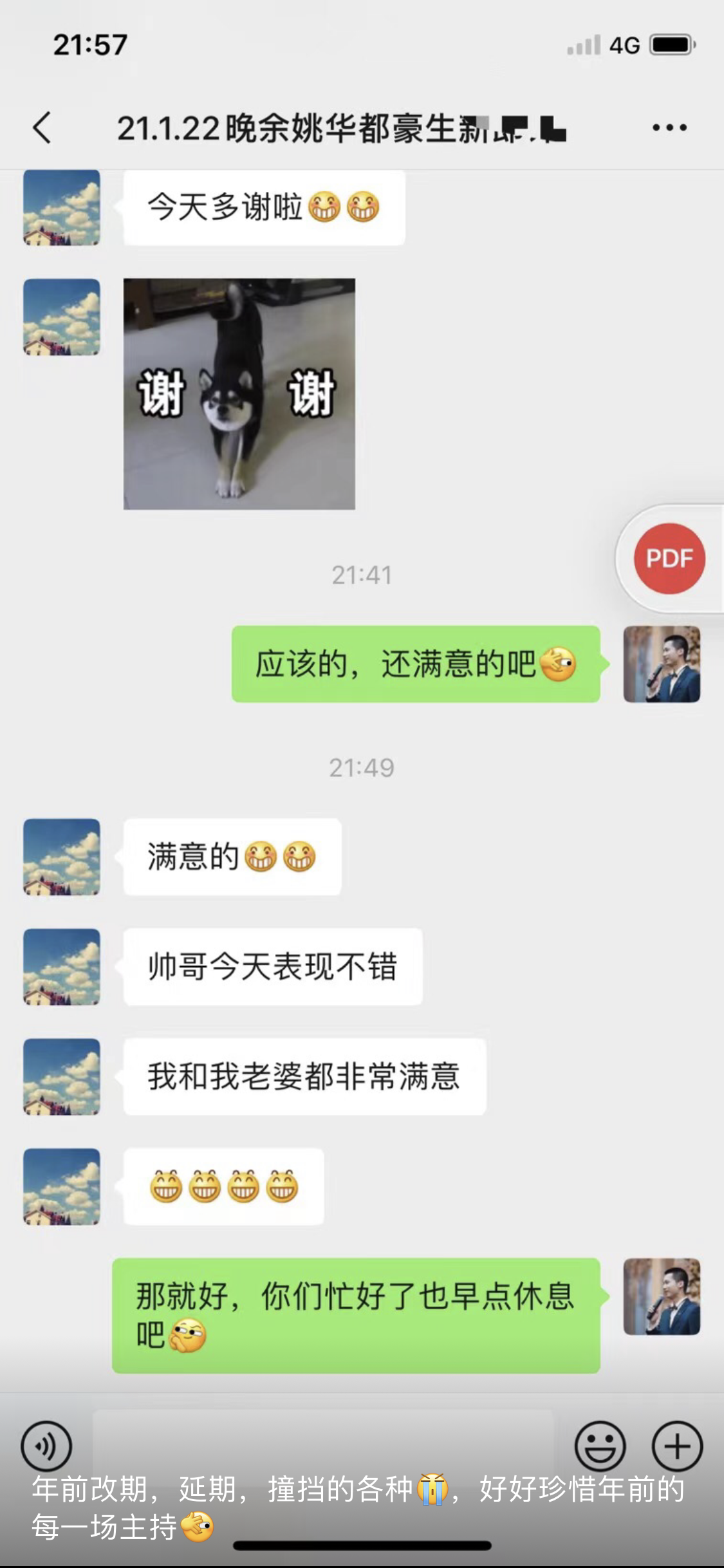Open the chat's three-dot menu
724x1568 pixels.
[669, 127]
